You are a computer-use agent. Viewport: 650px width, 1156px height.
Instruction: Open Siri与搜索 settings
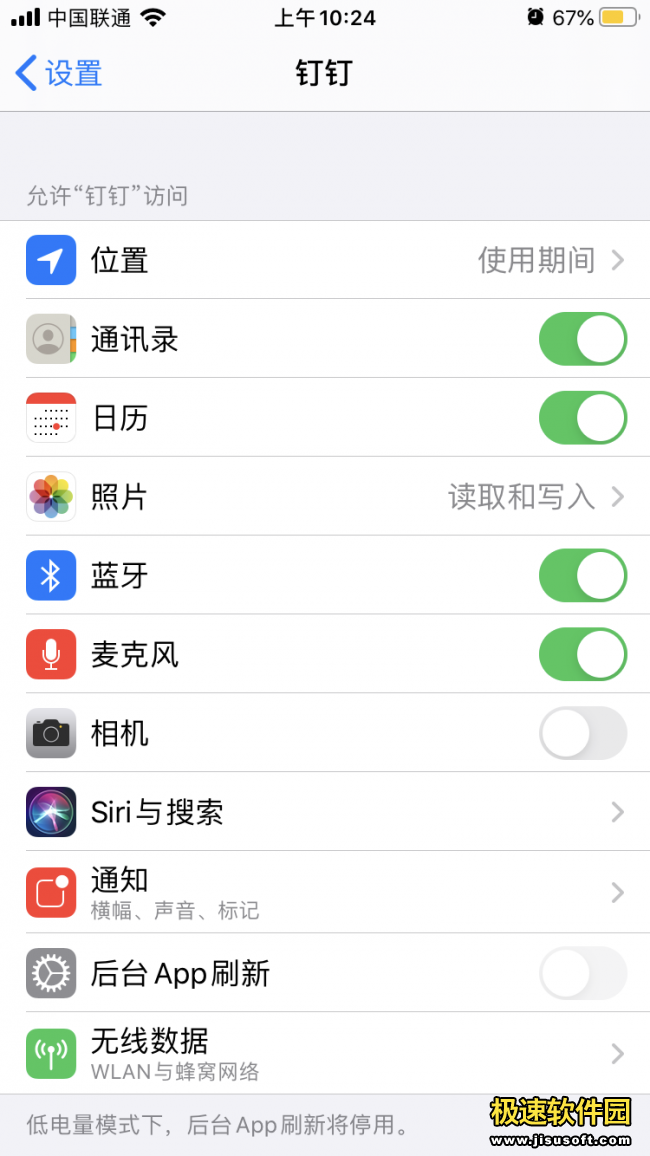[325, 812]
